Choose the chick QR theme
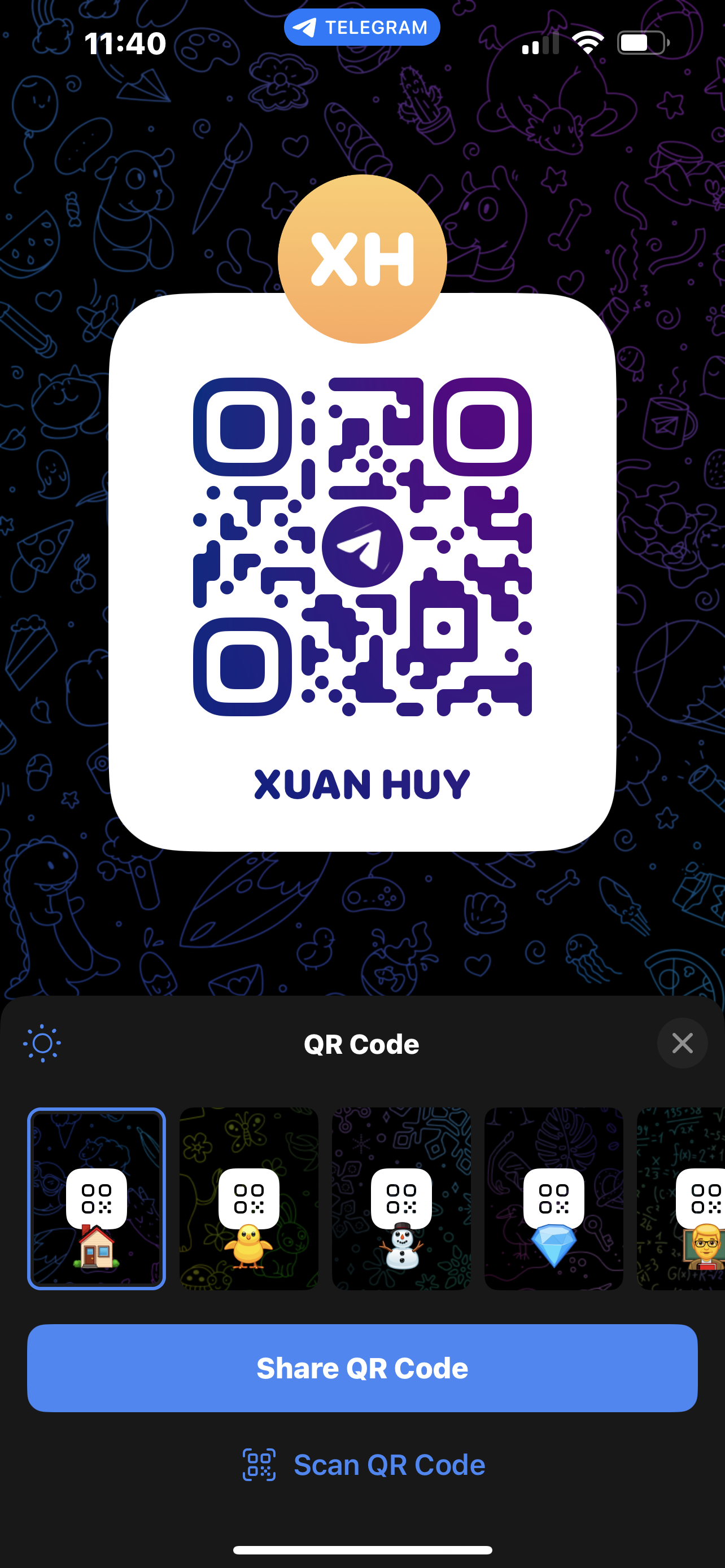The height and width of the screenshot is (1568, 725). (x=249, y=1198)
